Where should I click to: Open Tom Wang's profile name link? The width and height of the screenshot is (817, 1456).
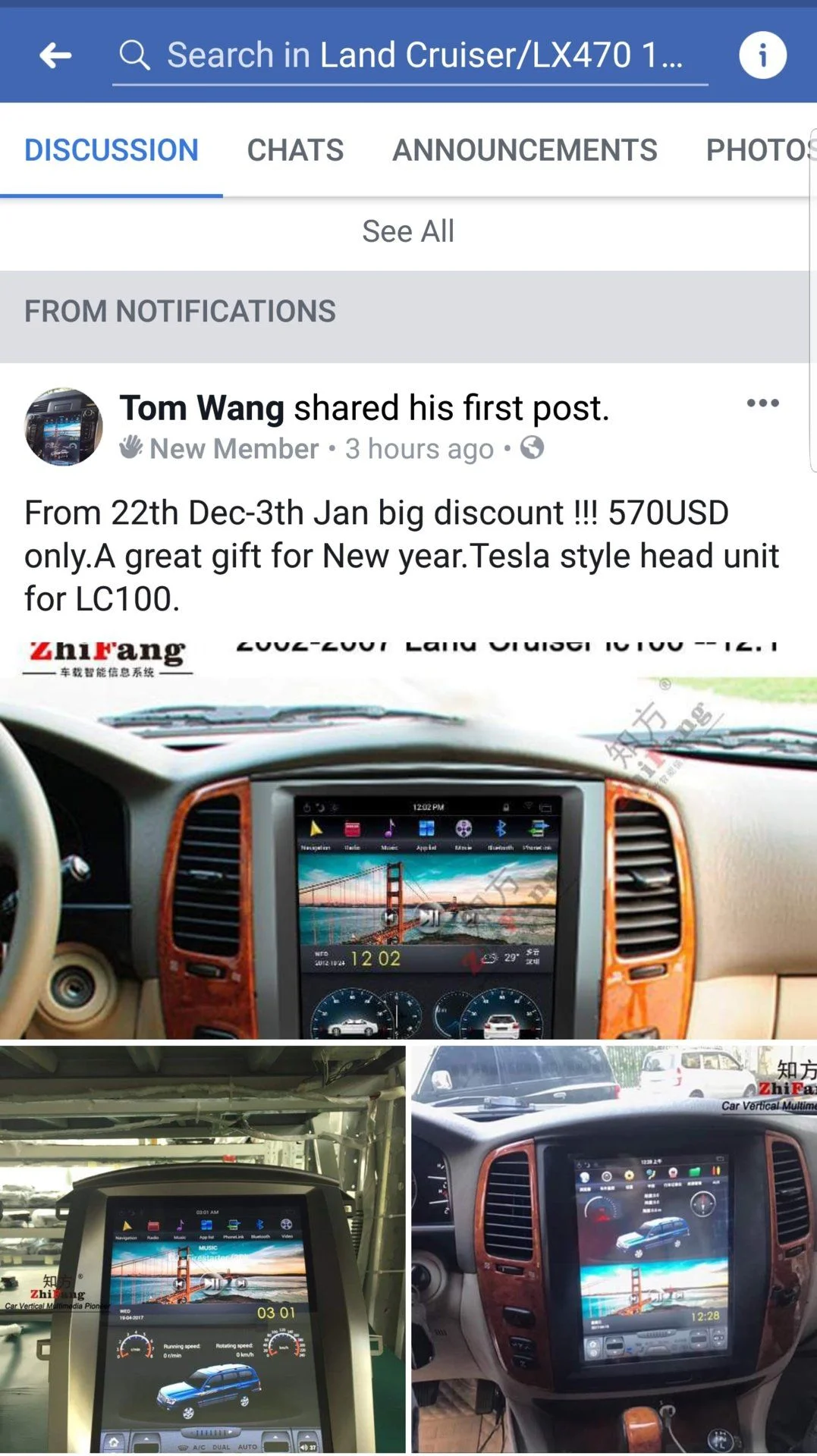(202, 408)
